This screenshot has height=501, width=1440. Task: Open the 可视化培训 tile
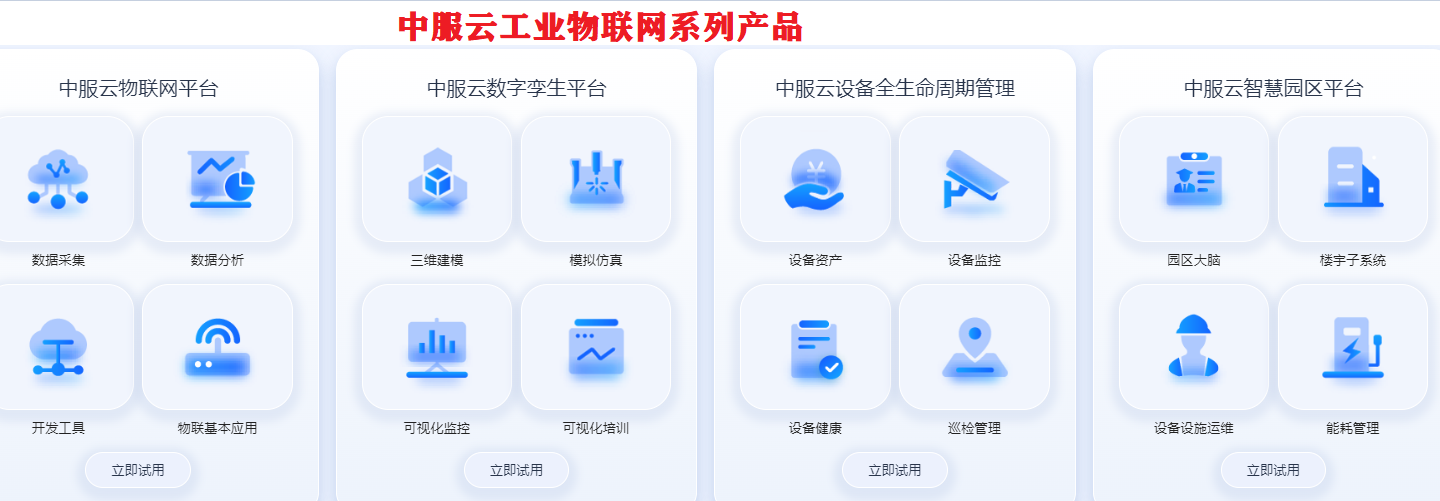(x=596, y=347)
